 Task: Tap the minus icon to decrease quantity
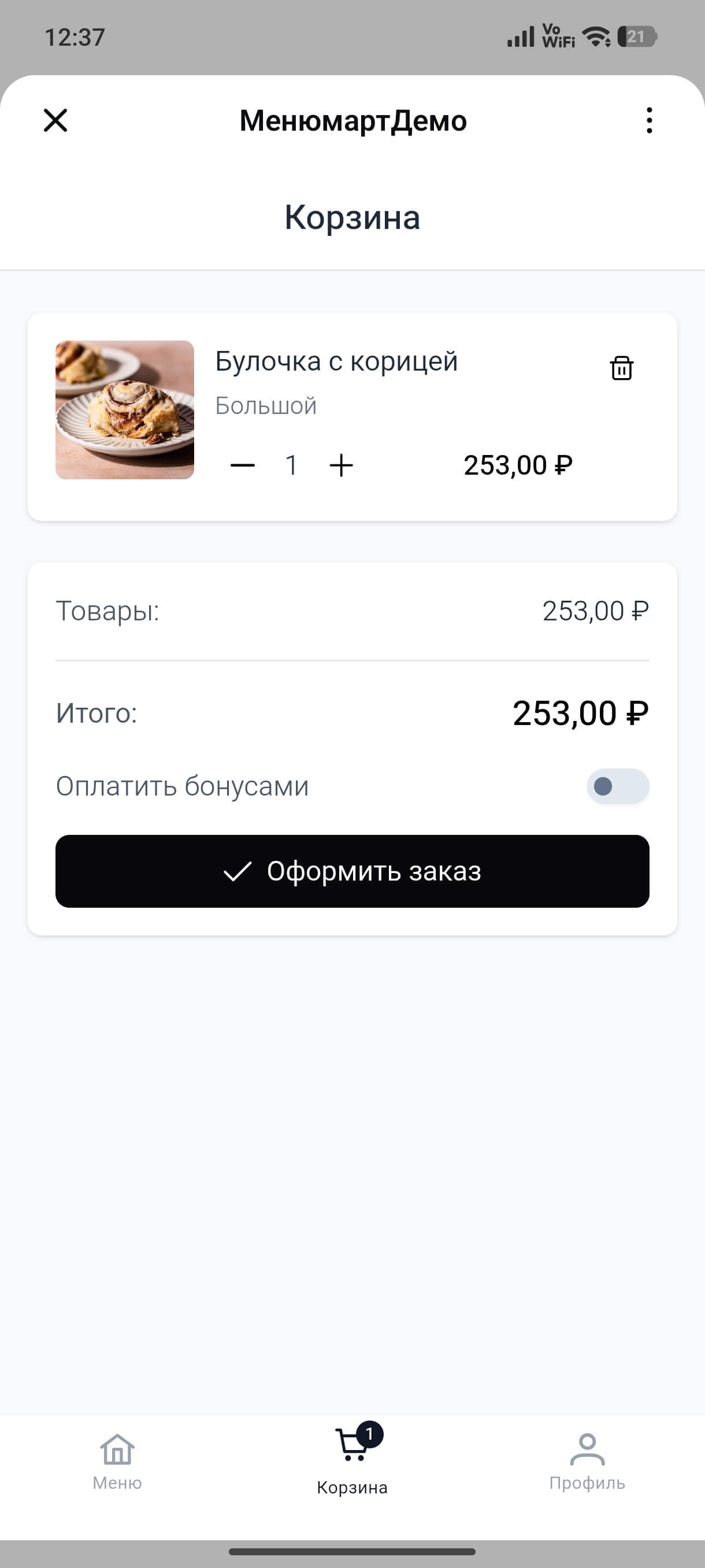242,465
